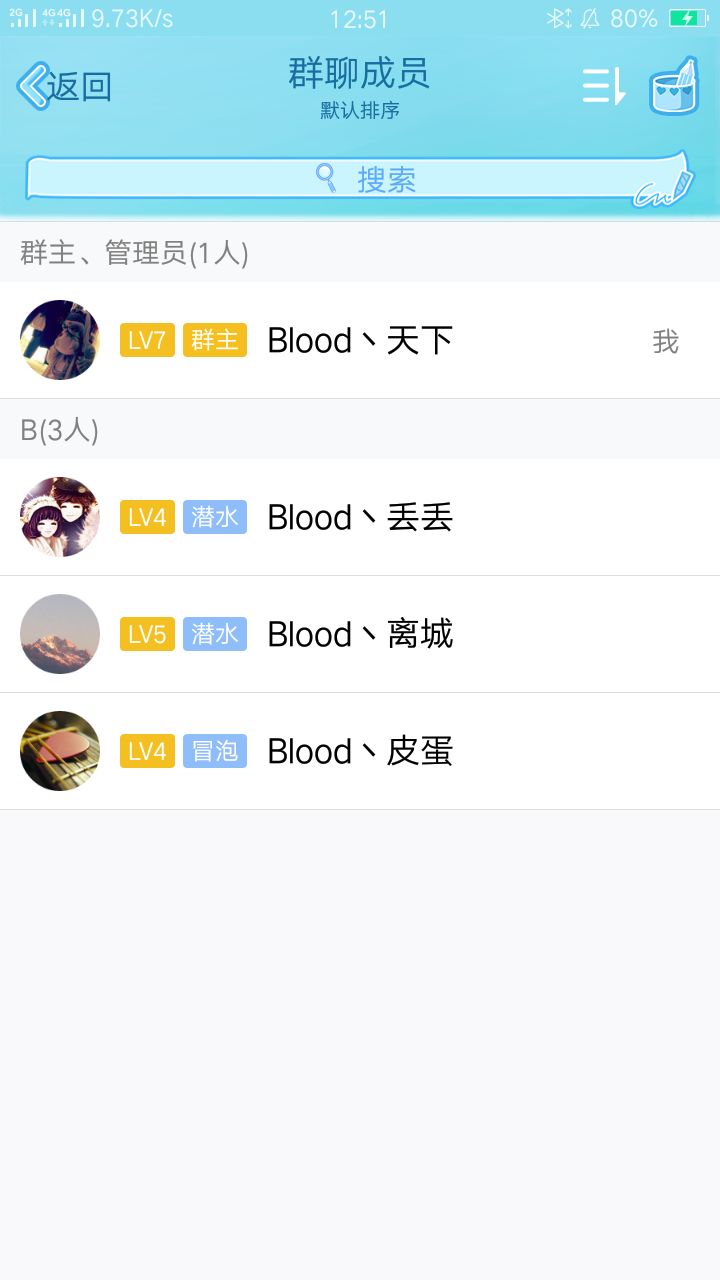The width and height of the screenshot is (720, 1280).
Task: Tap the 搜索 search box
Action: click(358, 179)
